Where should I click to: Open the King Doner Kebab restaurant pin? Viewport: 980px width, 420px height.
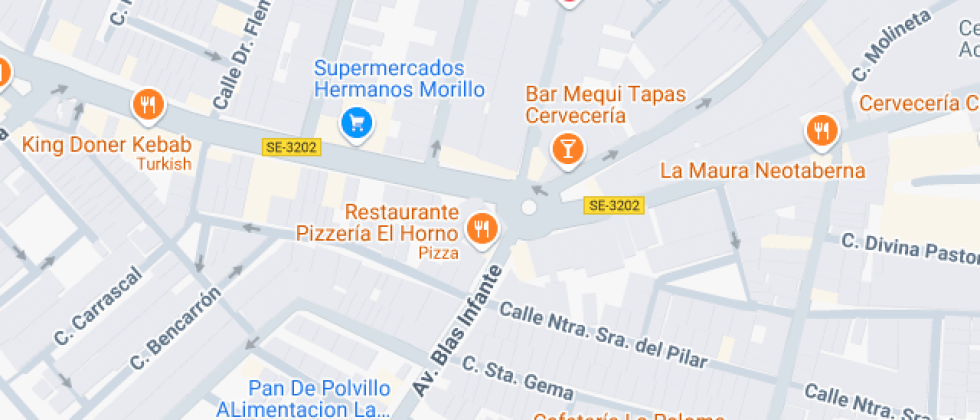(148, 104)
